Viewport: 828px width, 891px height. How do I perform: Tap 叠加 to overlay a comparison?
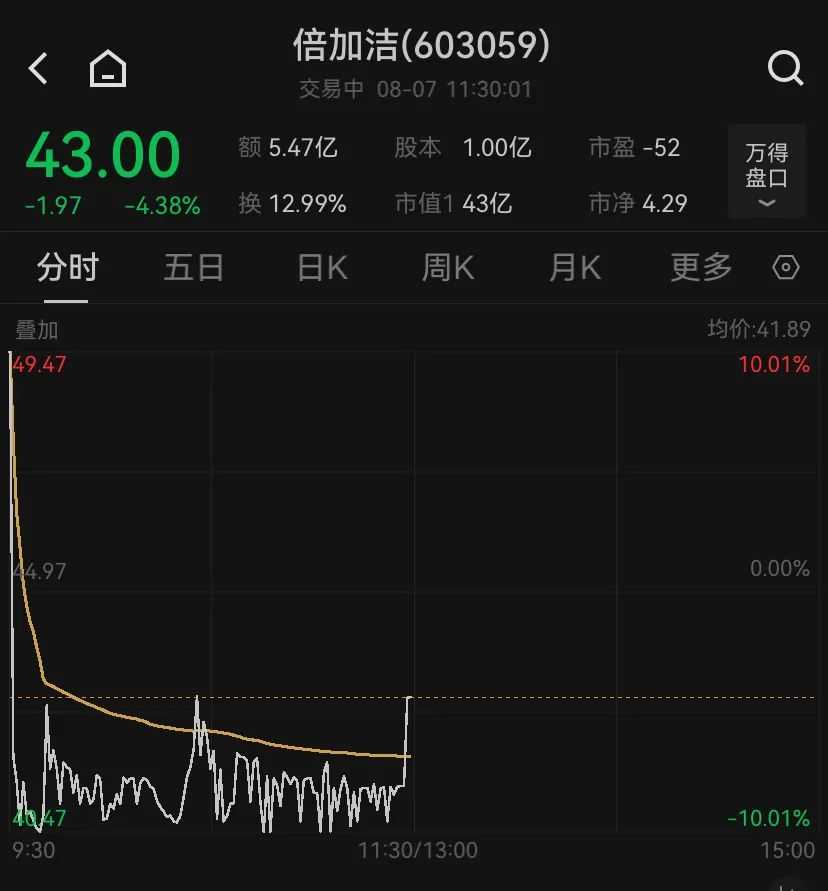tap(37, 330)
